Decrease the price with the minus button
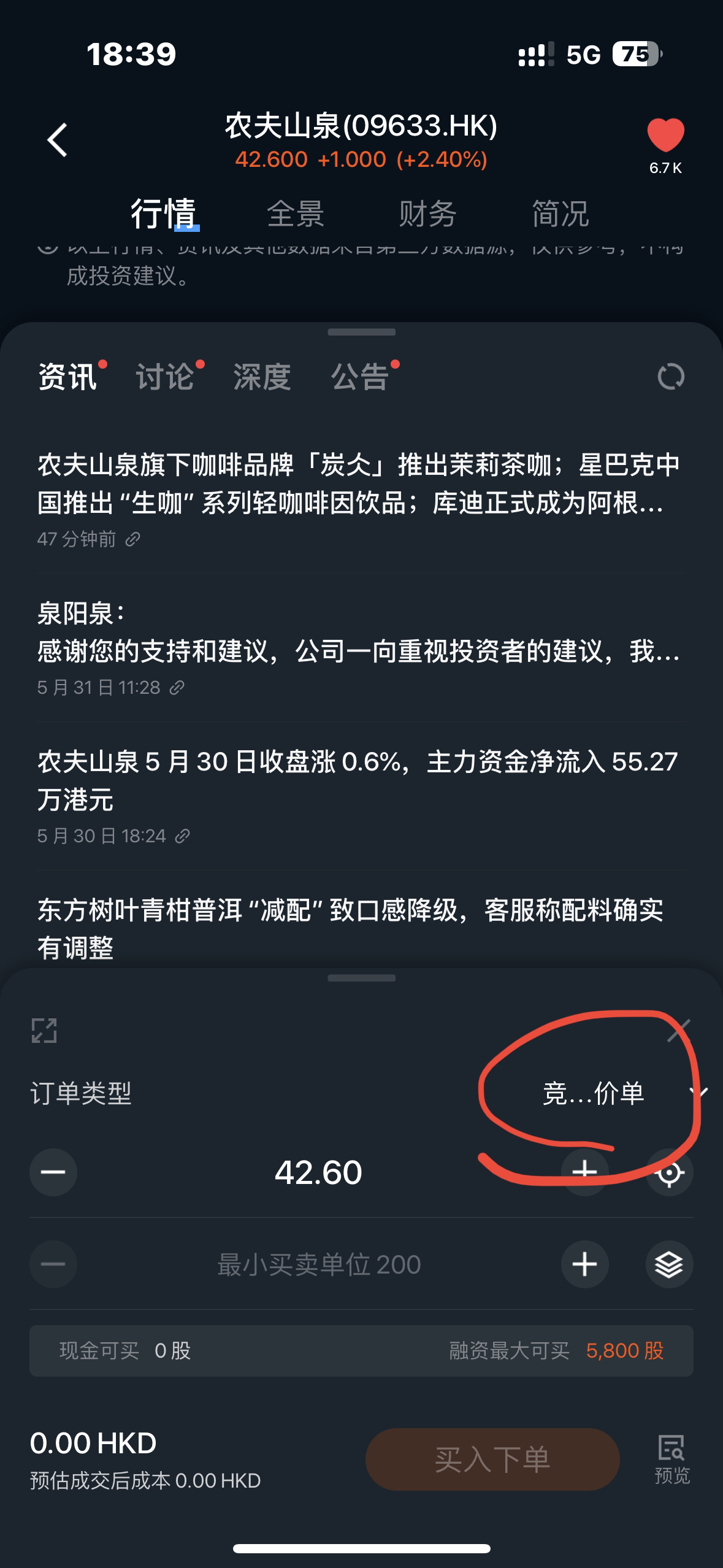 pos(53,1172)
